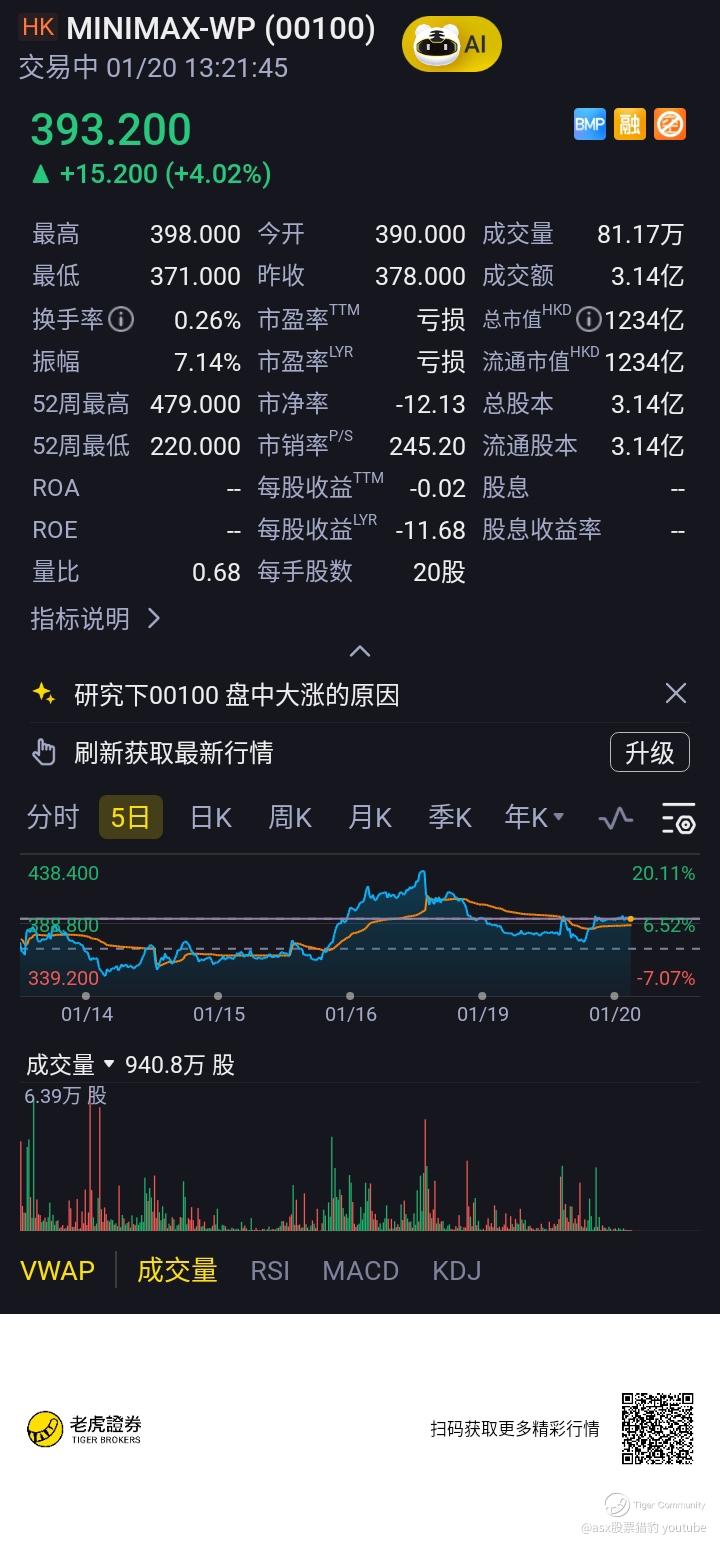Tap the BMP quote level badge
The image size is (720, 1544).
click(590, 124)
